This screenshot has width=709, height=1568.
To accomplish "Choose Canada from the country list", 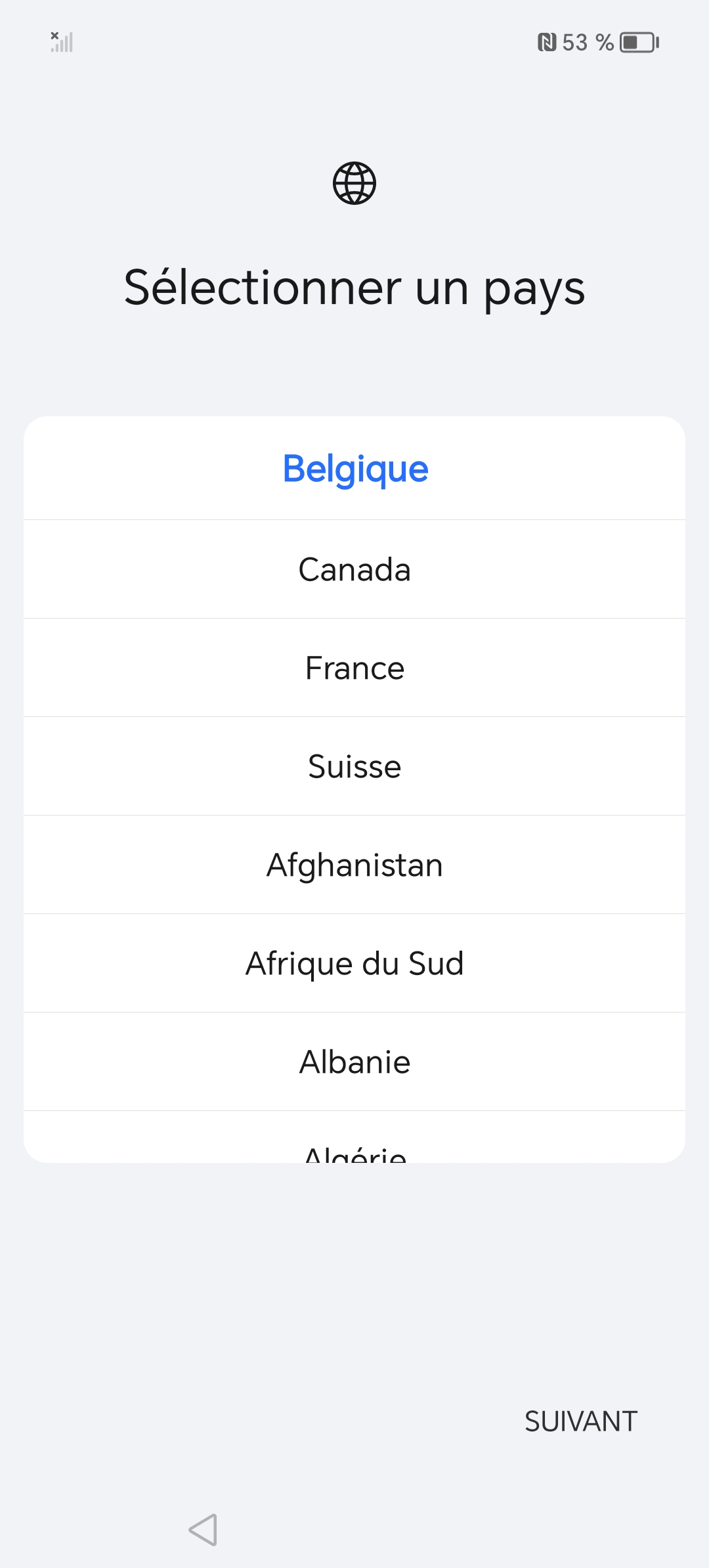I will [354, 569].
